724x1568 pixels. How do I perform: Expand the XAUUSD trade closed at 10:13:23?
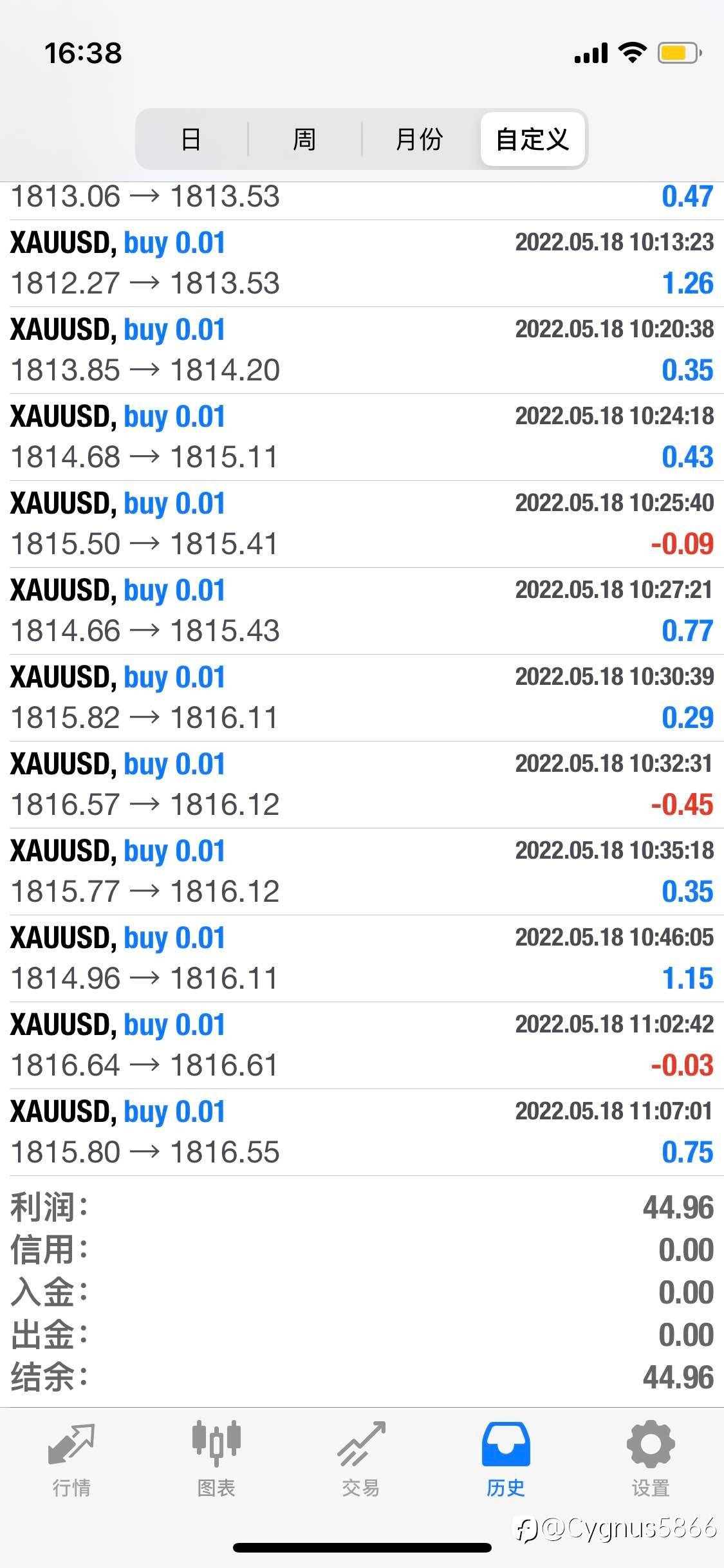point(362,263)
